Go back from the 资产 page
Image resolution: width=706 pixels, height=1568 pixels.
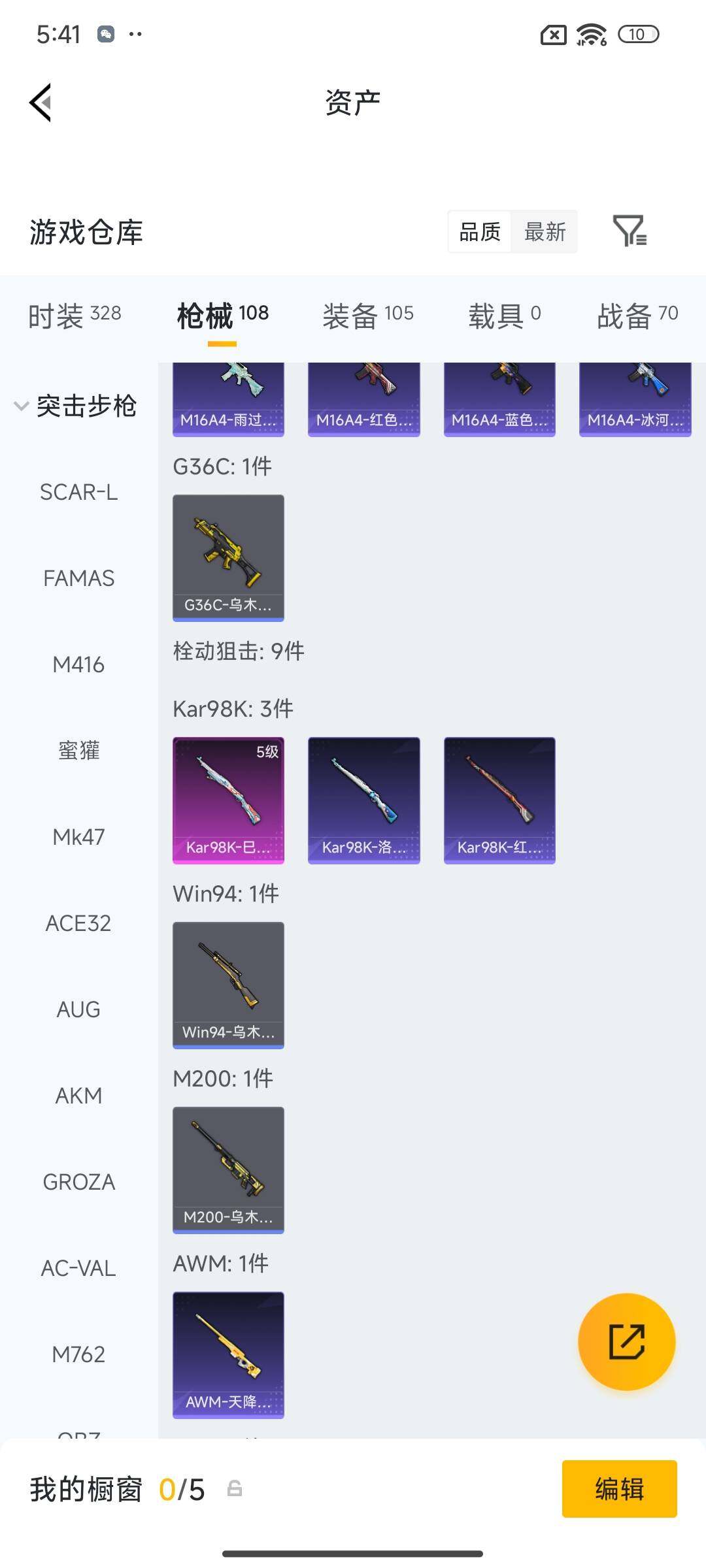(41, 103)
